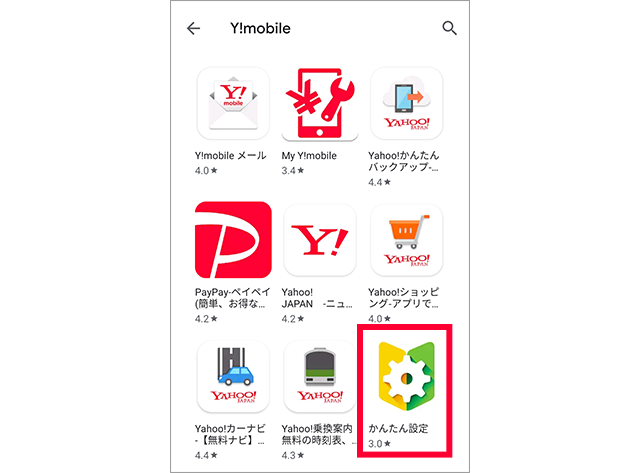Go back using the arrow icon
This screenshot has width=640, height=473.
pyautogui.click(x=194, y=29)
